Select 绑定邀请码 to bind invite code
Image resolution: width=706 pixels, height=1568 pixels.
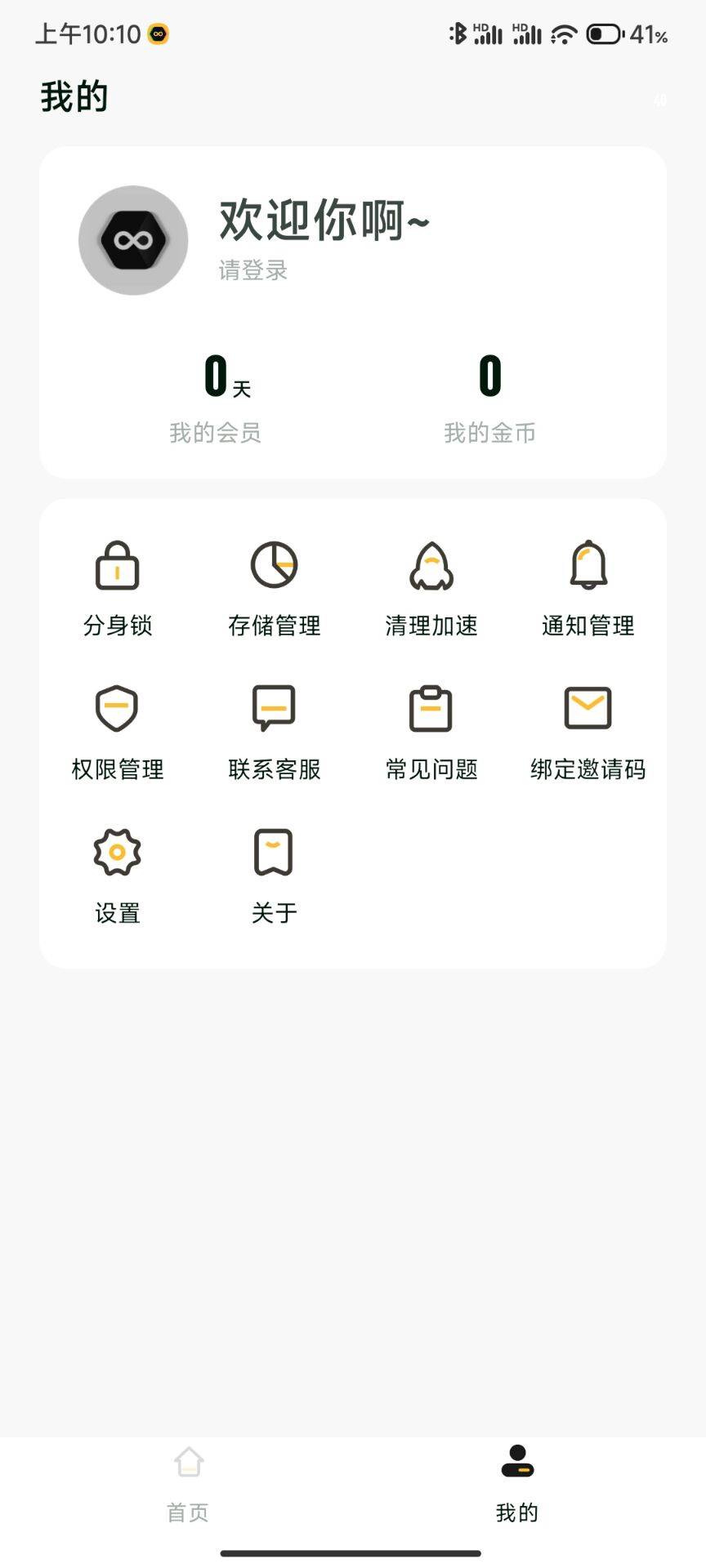coord(588,732)
